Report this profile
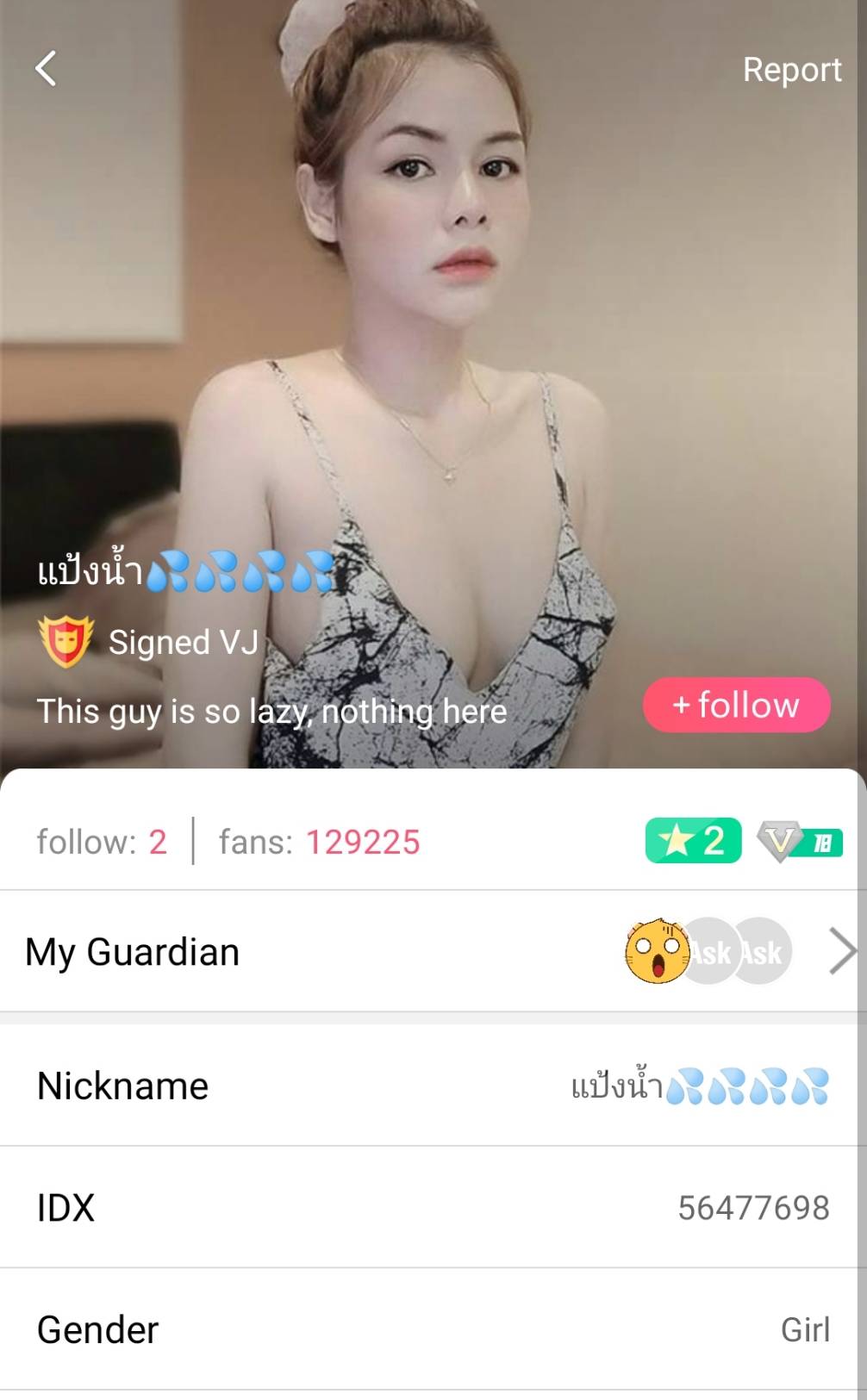This screenshot has width=867, height=1400. pos(791,70)
